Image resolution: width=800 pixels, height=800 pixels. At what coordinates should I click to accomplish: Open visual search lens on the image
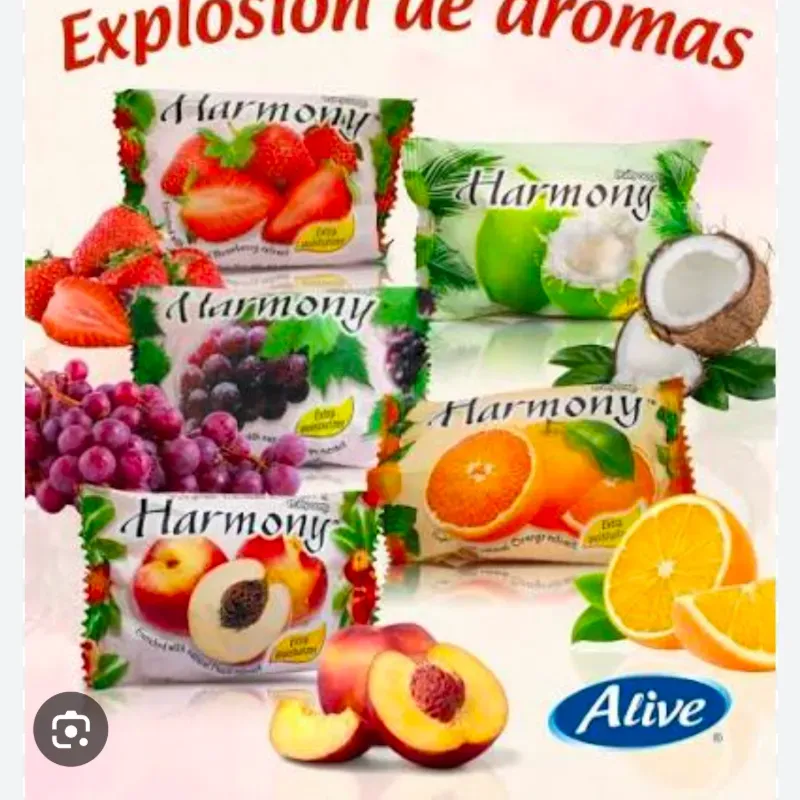pos(70,729)
